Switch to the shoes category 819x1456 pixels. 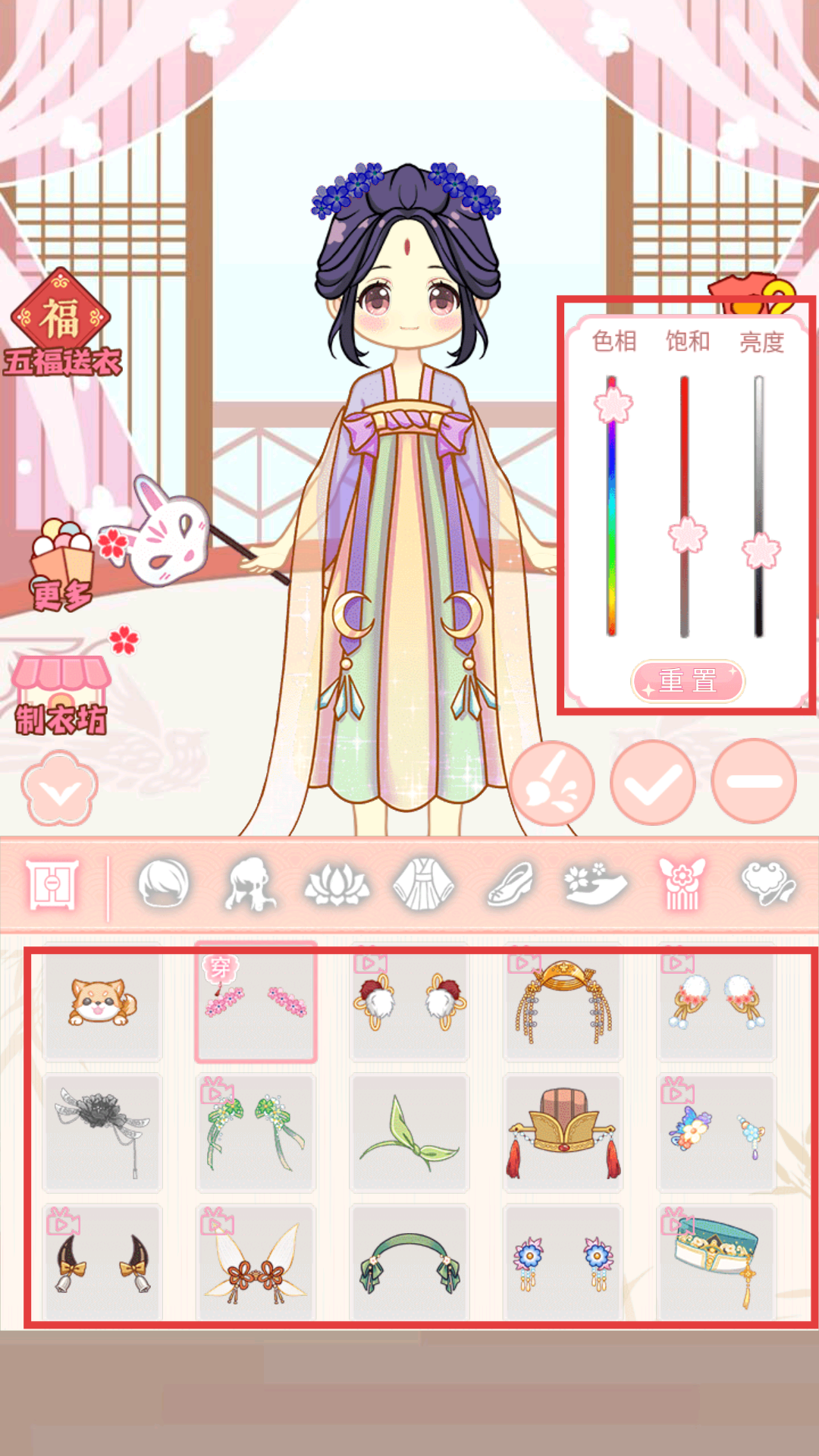(x=510, y=883)
